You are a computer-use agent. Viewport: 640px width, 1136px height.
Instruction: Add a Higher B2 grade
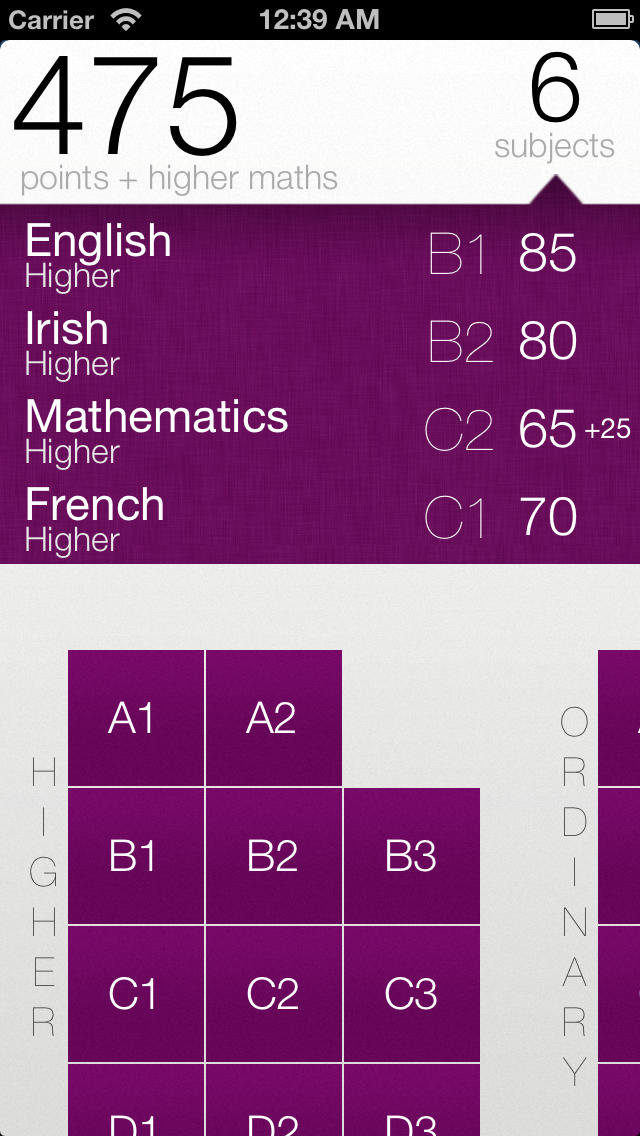pyautogui.click(x=273, y=856)
